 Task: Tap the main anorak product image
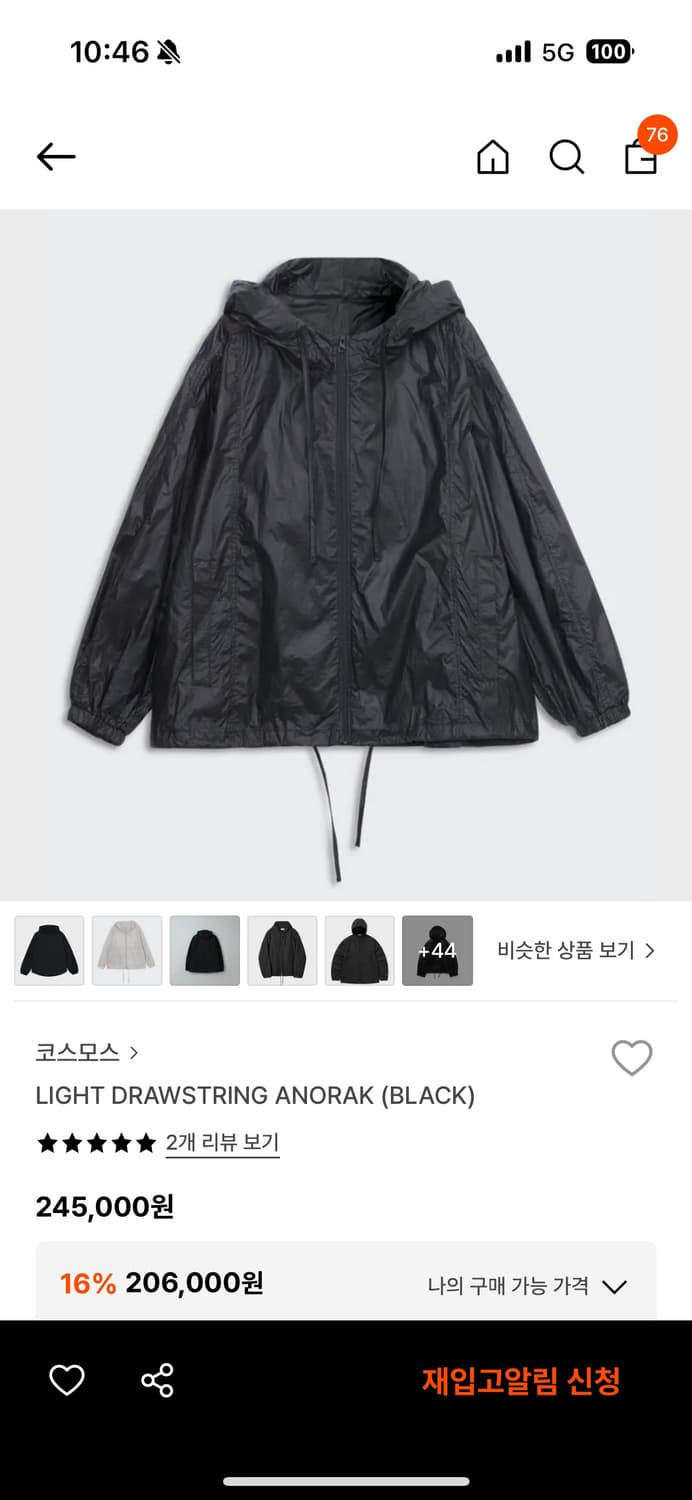346,555
